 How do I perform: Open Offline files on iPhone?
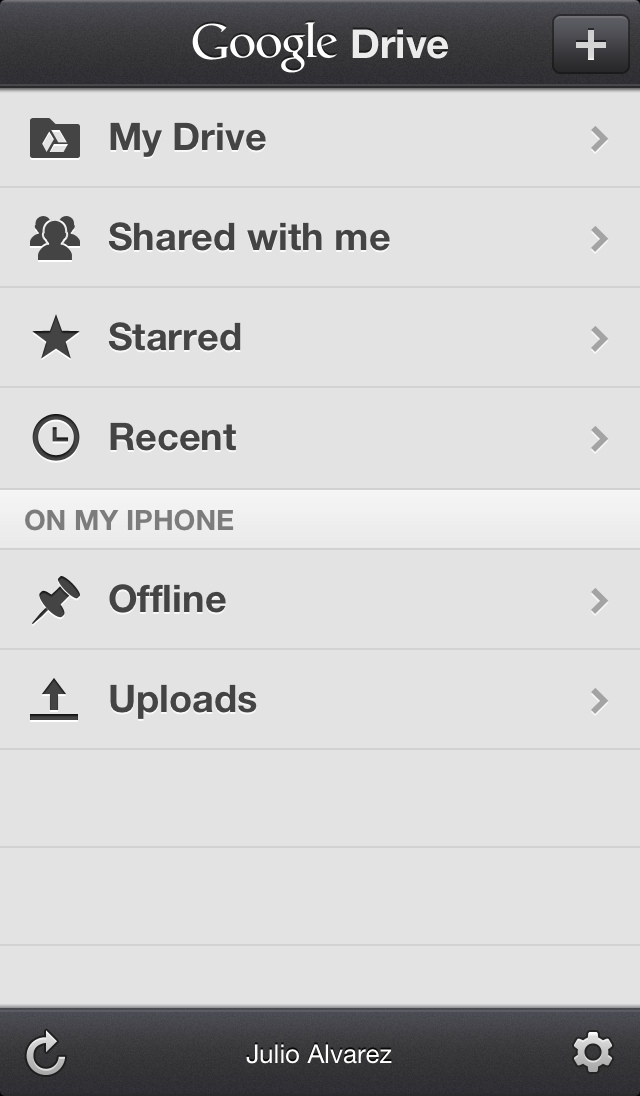point(320,600)
